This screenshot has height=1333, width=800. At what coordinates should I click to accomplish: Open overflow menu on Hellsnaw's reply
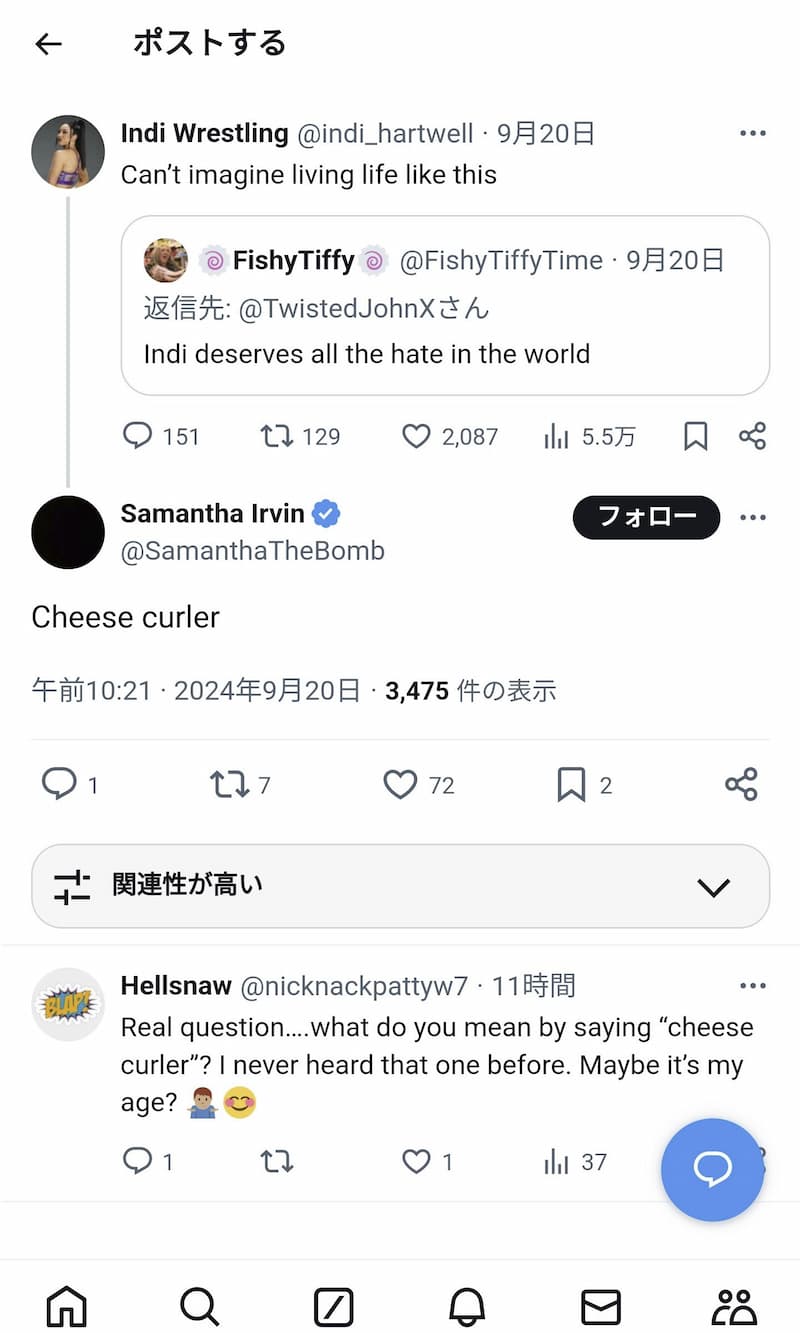(x=752, y=986)
